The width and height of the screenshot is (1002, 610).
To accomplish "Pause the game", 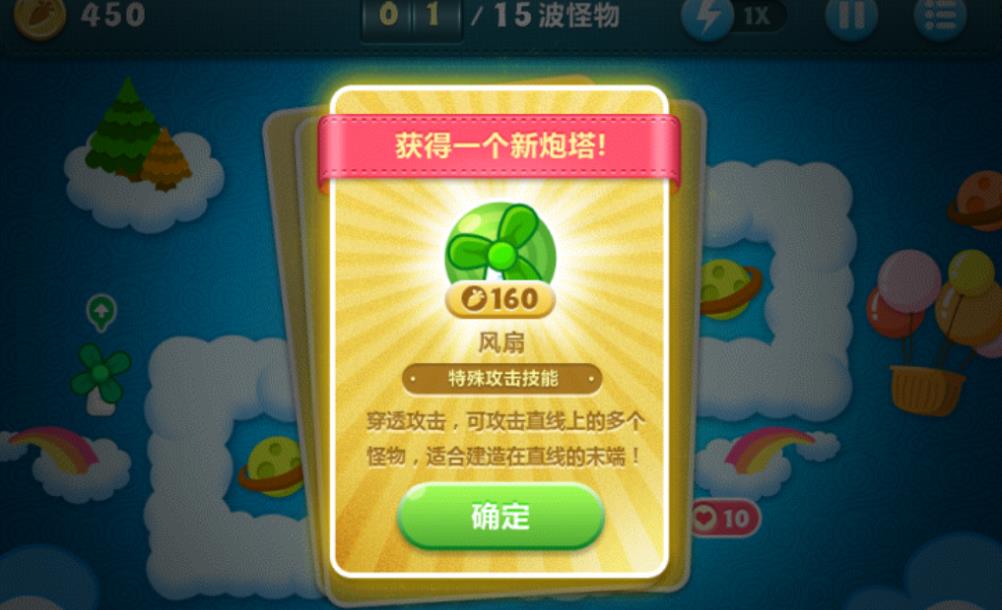I will click(851, 16).
